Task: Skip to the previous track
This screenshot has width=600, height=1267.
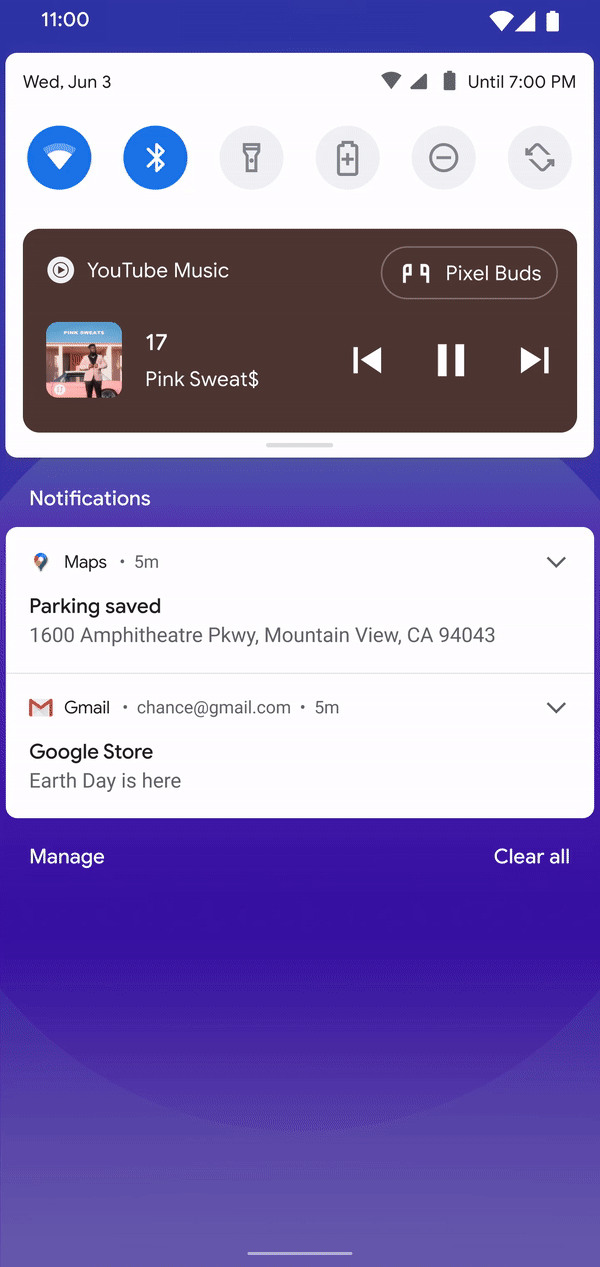Action: coord(367,360)
